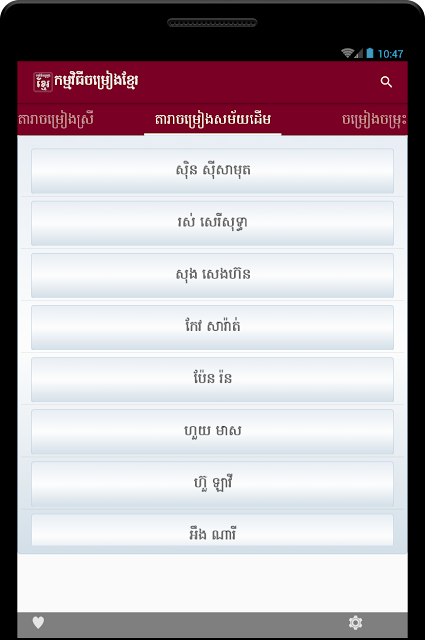Screen dimensions: 425x640
Task: Open singer ហ៊ឹម ឡារី
Action: pos(212,484)
